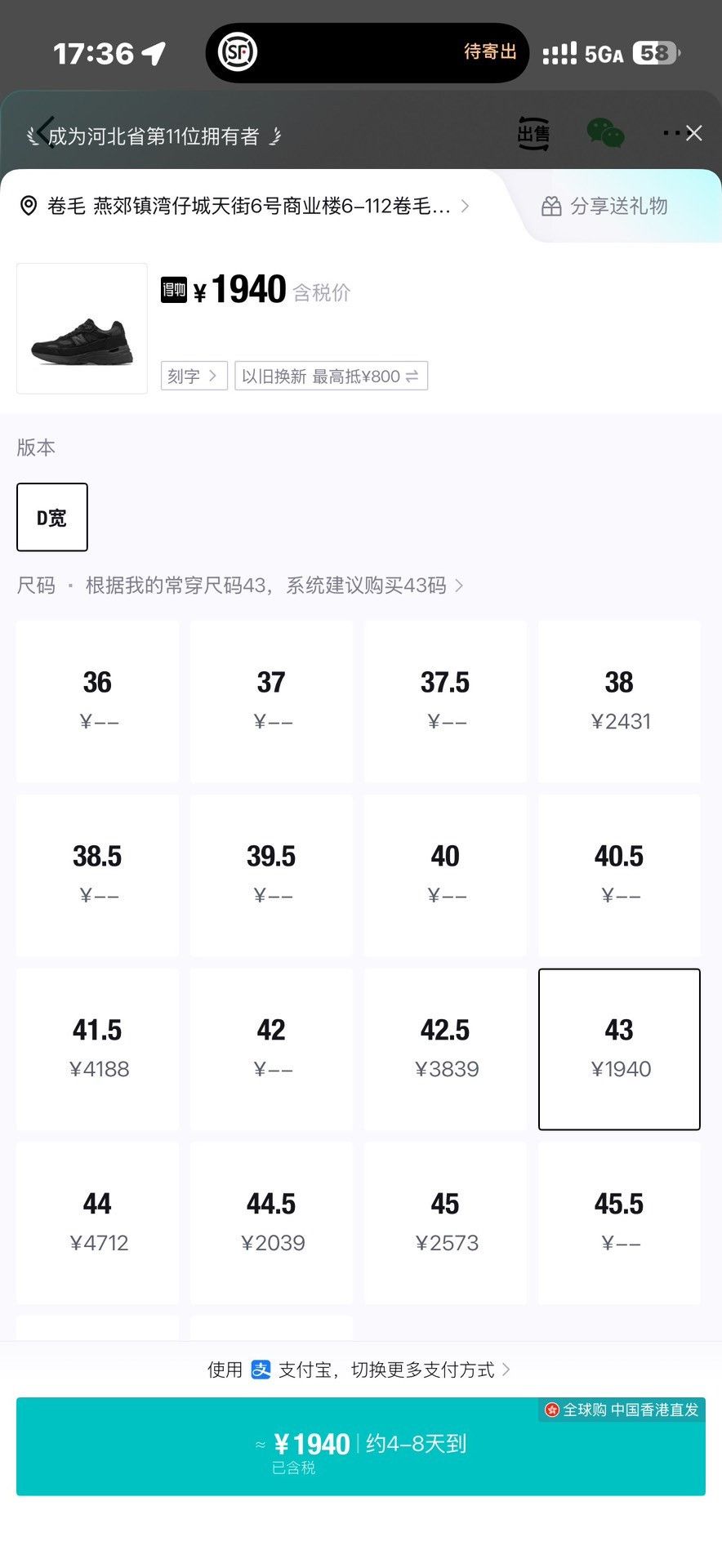Go back with the top-left arrow

click(x=46, y=132)
